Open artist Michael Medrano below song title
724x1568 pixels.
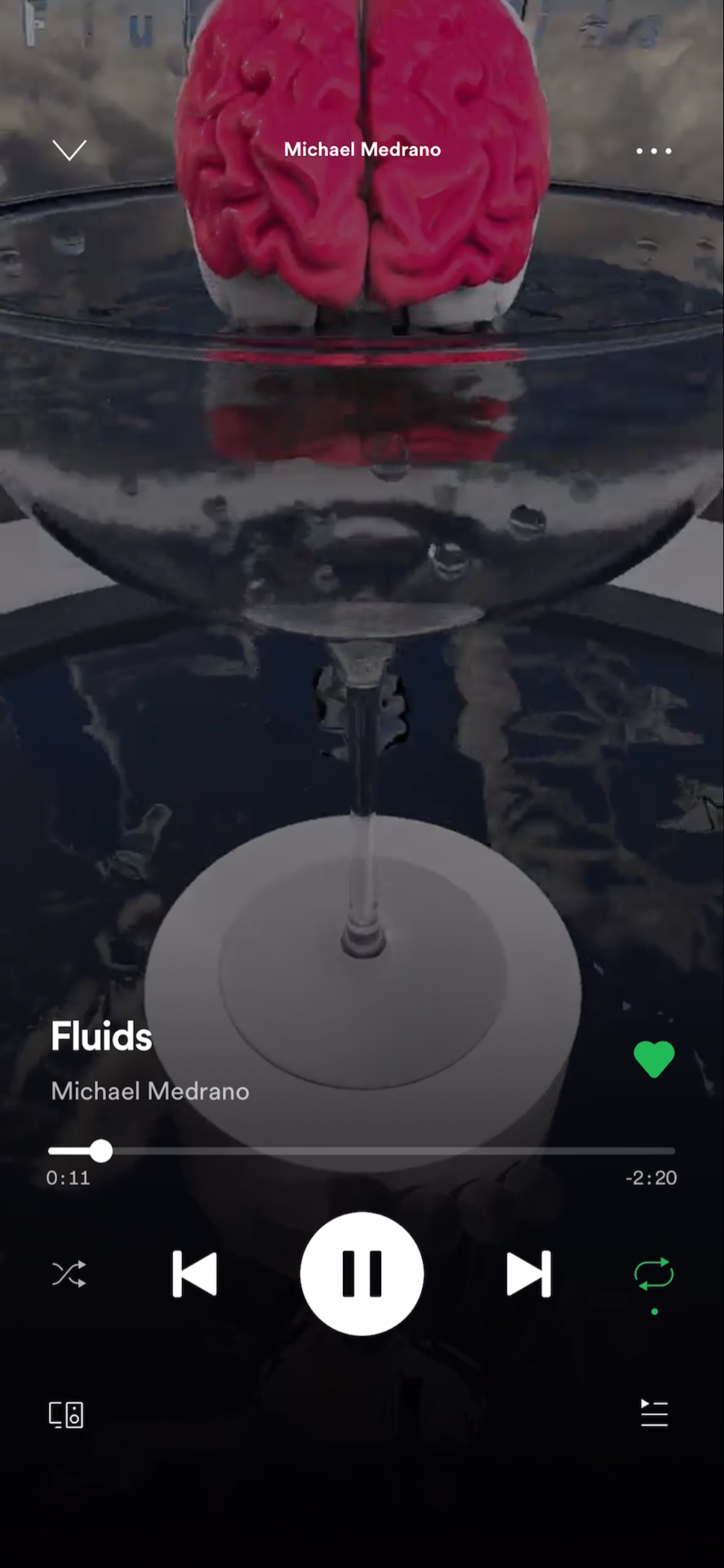coord(150,1091)
